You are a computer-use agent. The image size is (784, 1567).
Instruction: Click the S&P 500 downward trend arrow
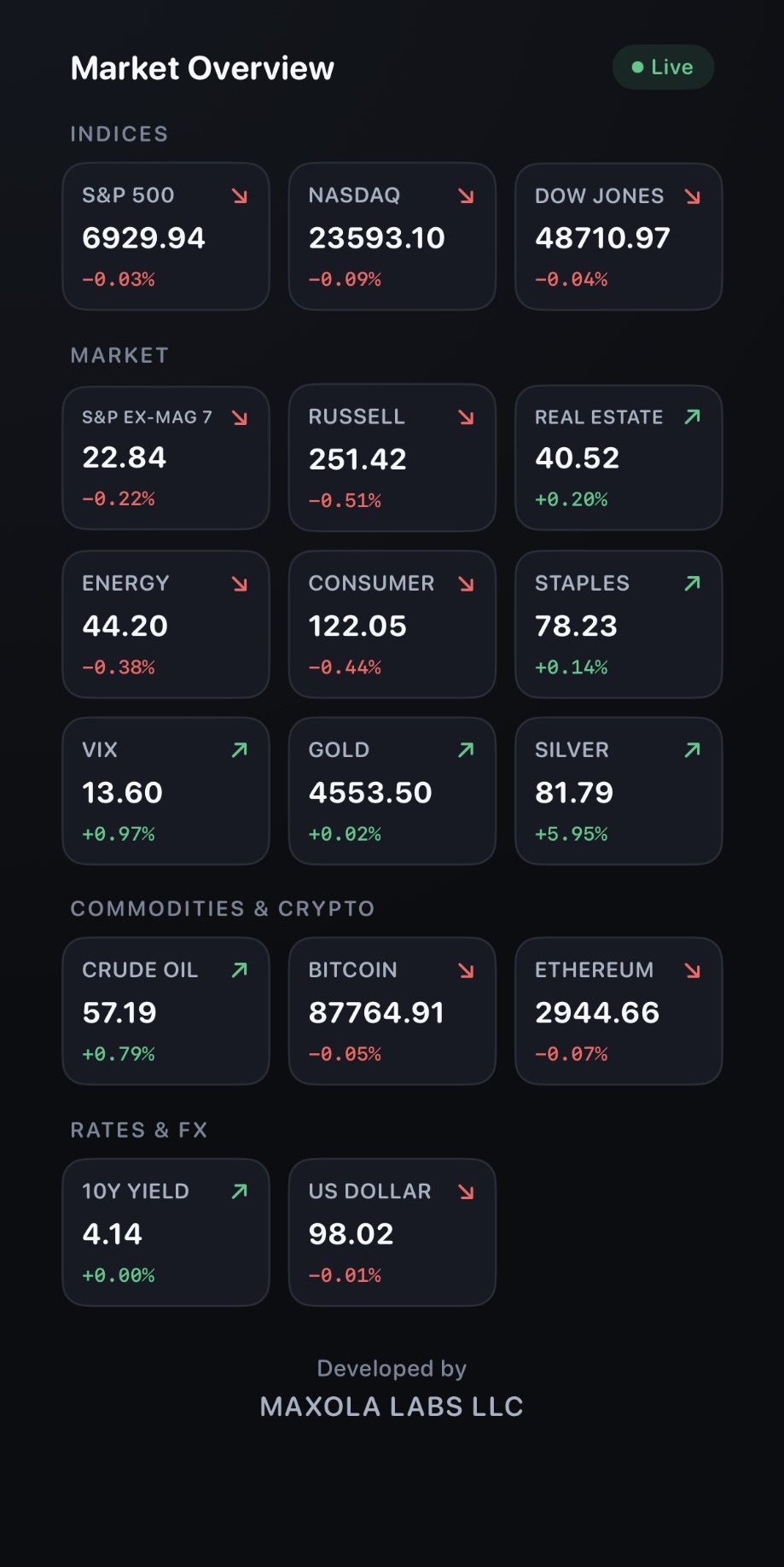click(240, 195)
